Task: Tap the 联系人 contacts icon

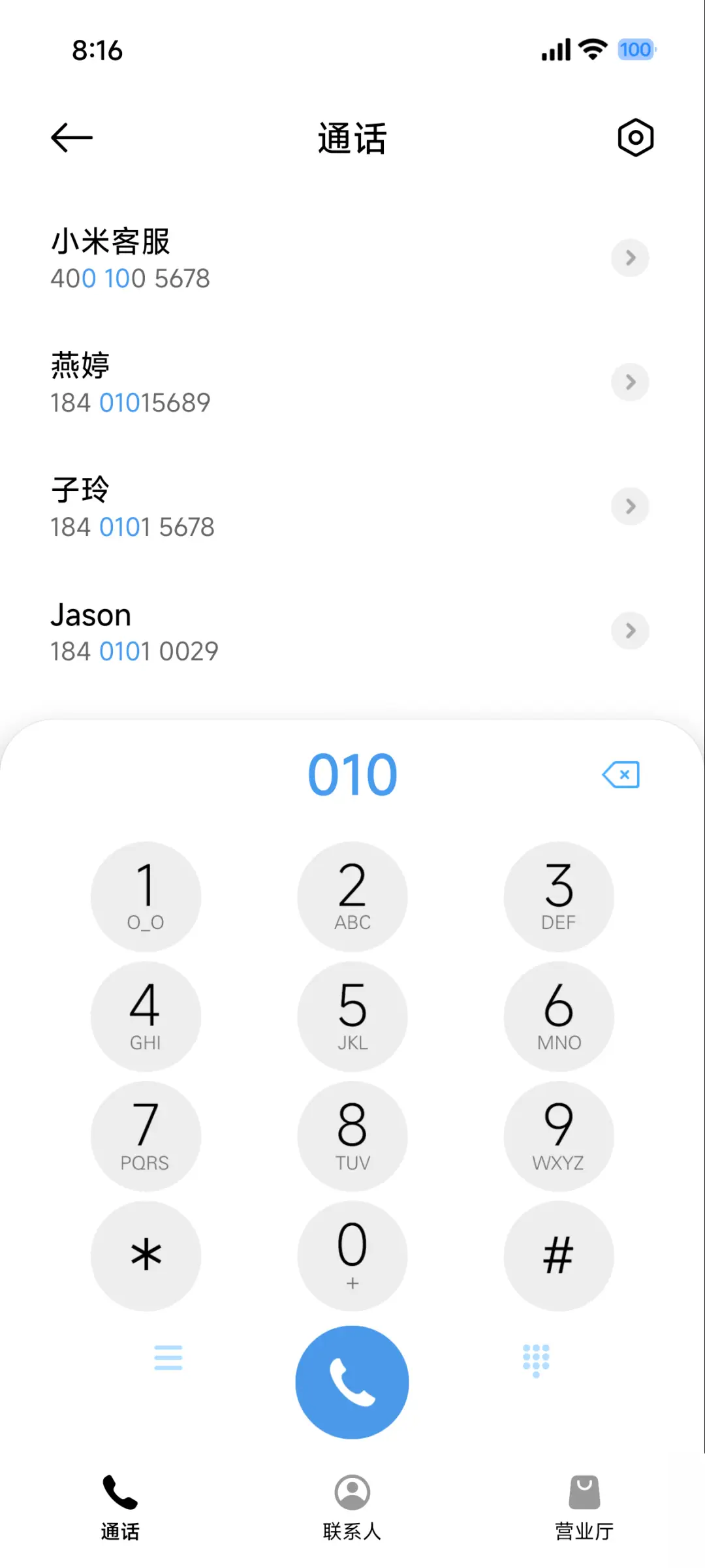Action: coord(352,1493)
